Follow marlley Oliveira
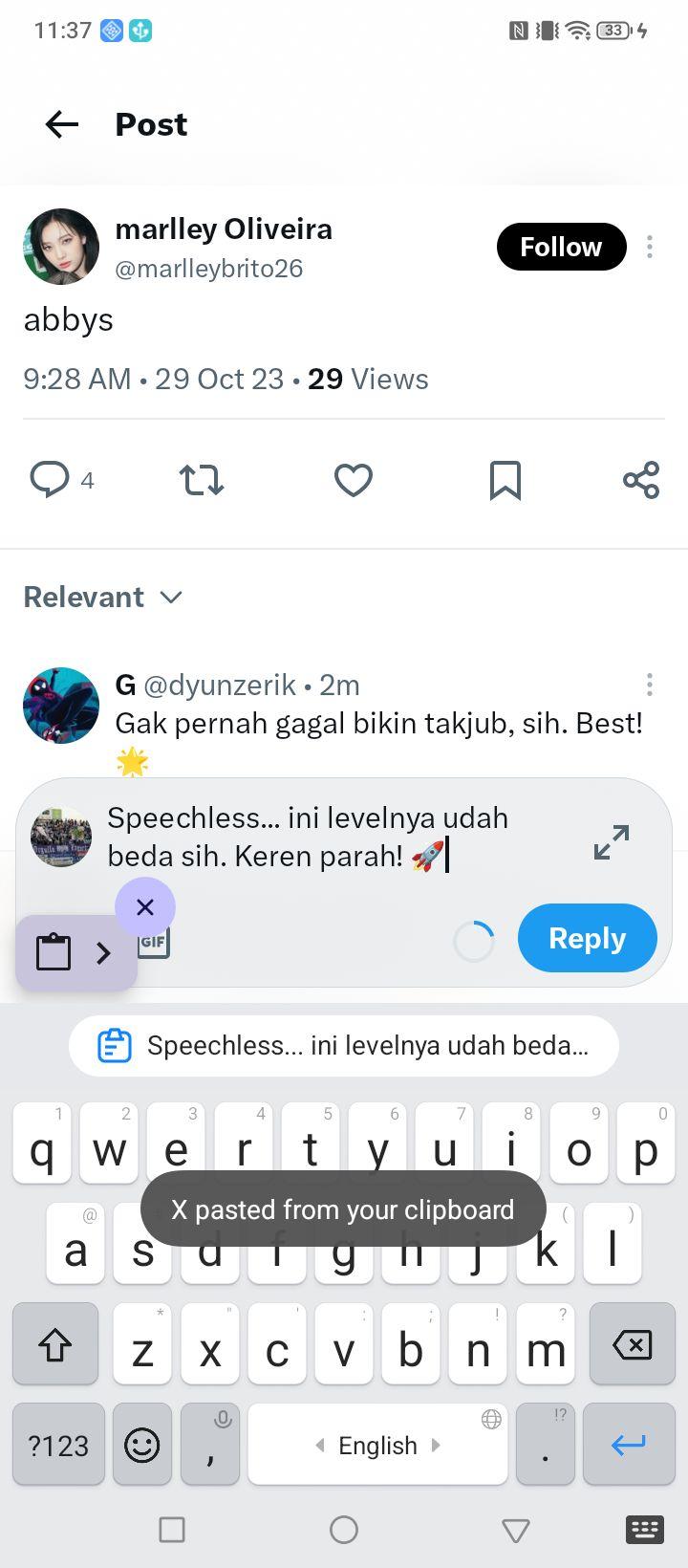This screenshot has width=688, height=1568. coord(561,247)
